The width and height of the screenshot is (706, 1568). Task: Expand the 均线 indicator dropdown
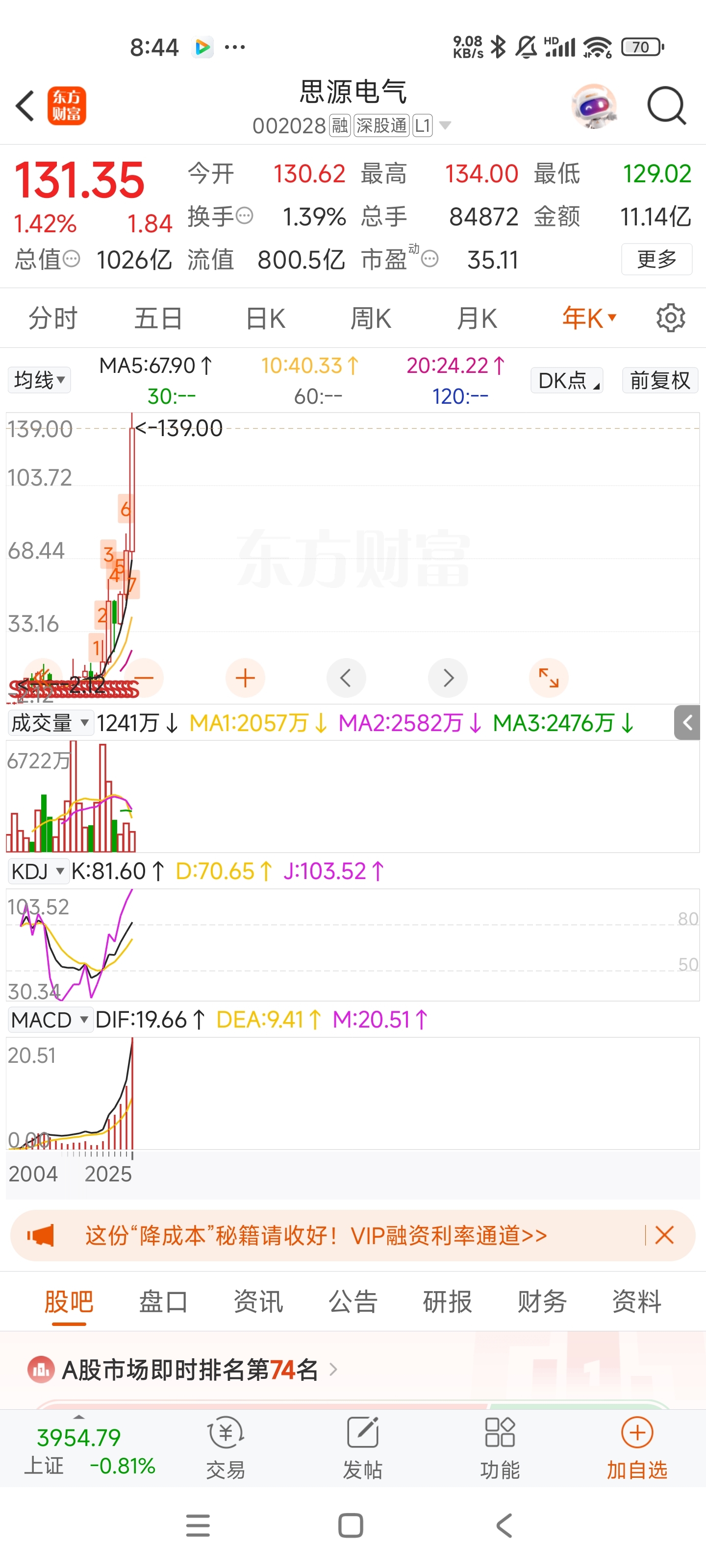[x=39, y=380]
